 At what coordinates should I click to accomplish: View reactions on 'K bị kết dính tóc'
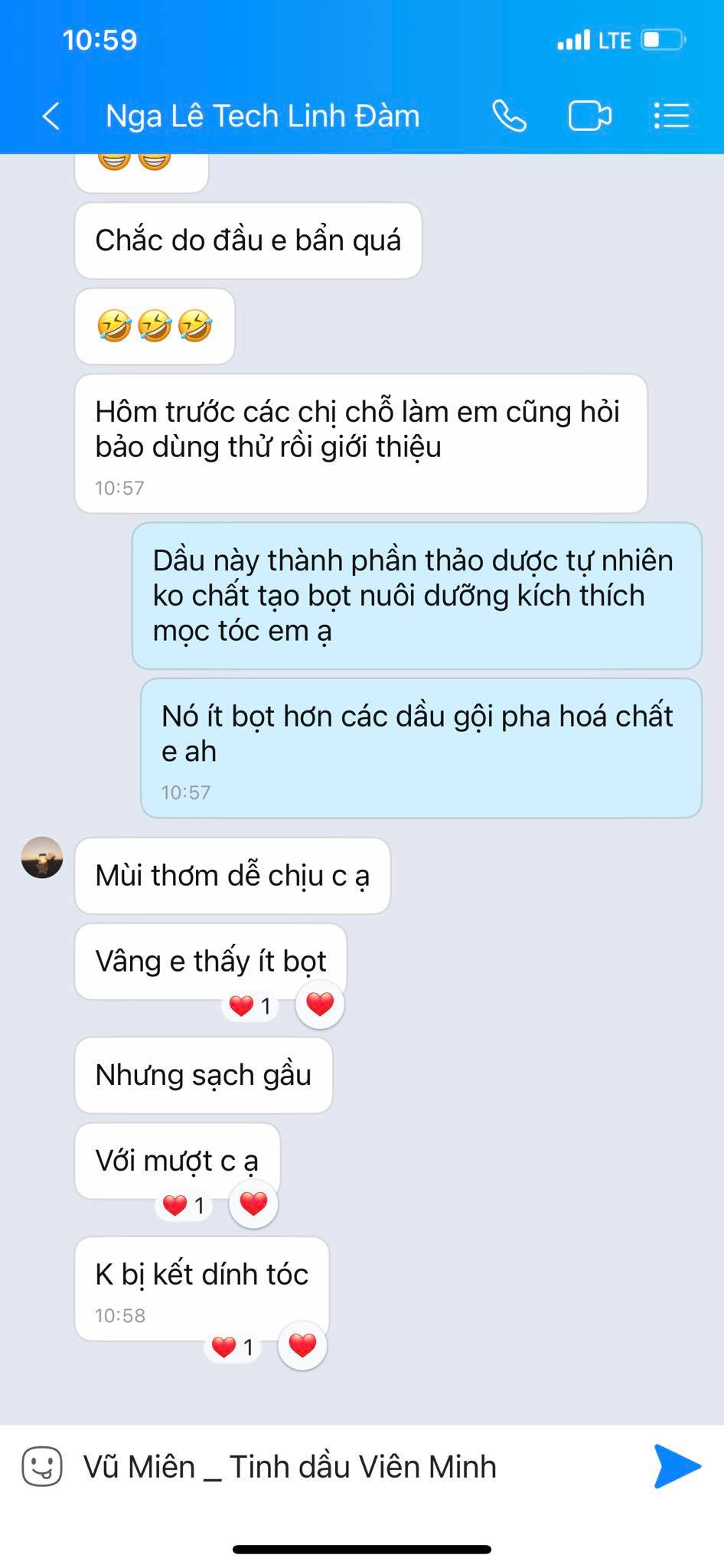(x=233, y=1347)
